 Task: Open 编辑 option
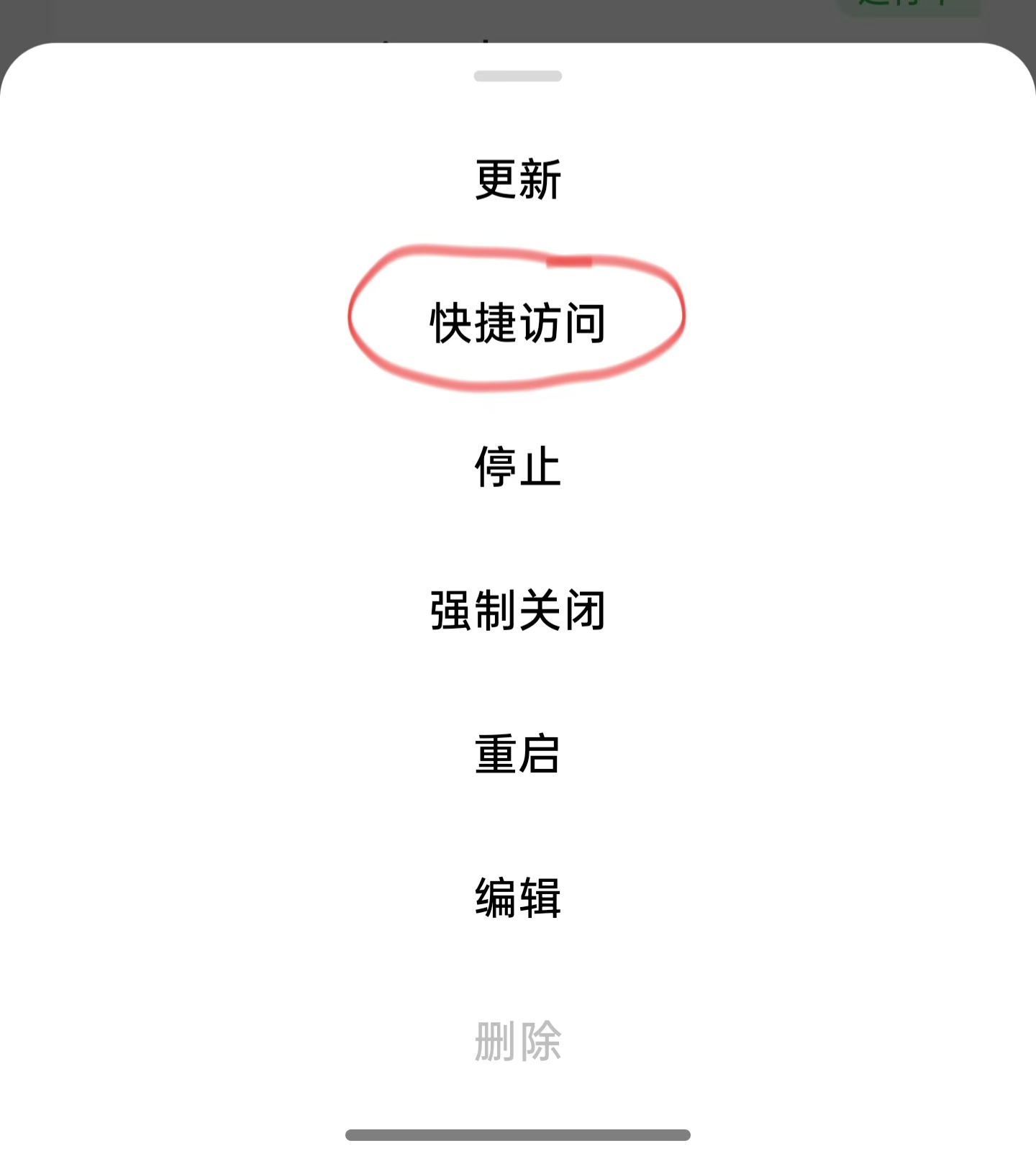tap(517, 898)
